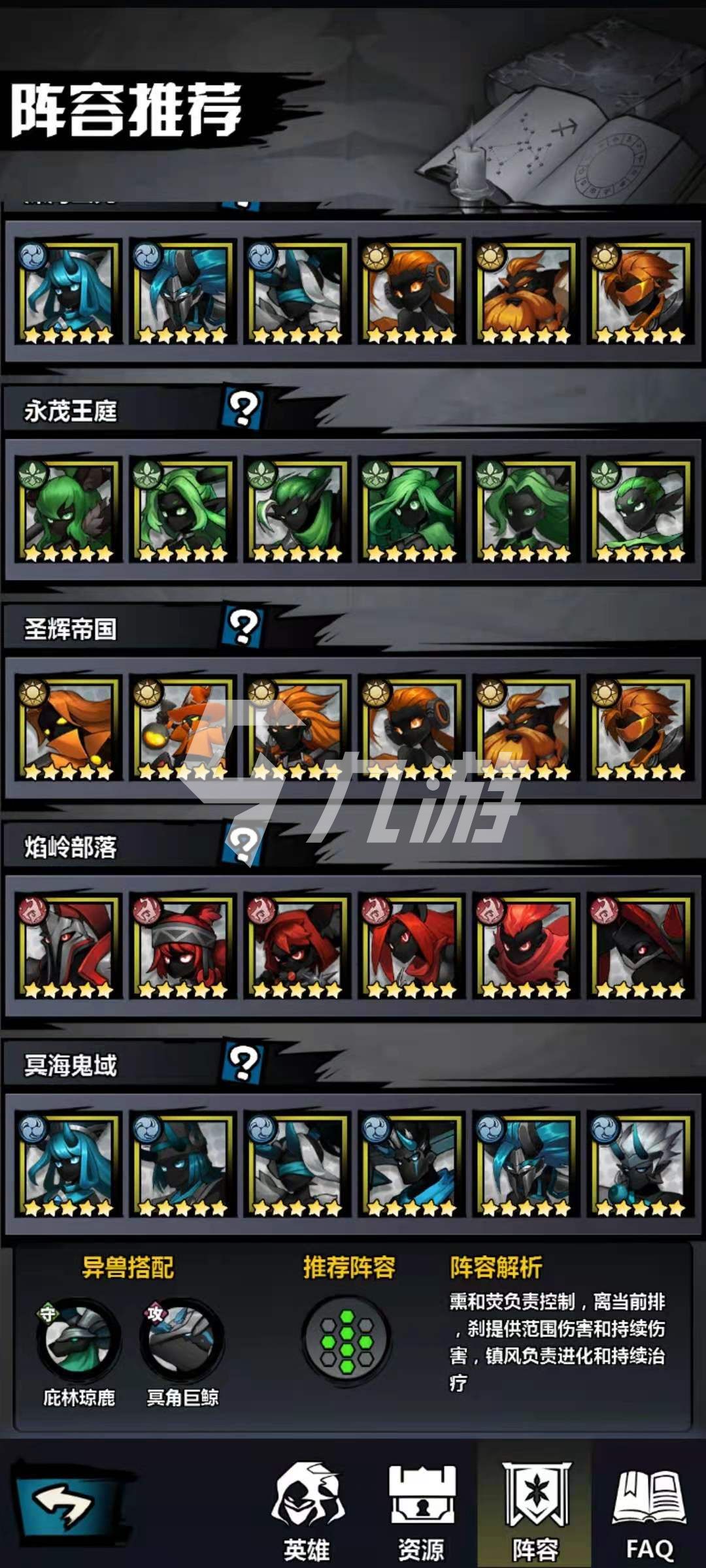The width and height of the screenshot is (706, 1568).
Task: Open last hero in 冥海鬼域 lineup
Action: [x=640, y=1164]
